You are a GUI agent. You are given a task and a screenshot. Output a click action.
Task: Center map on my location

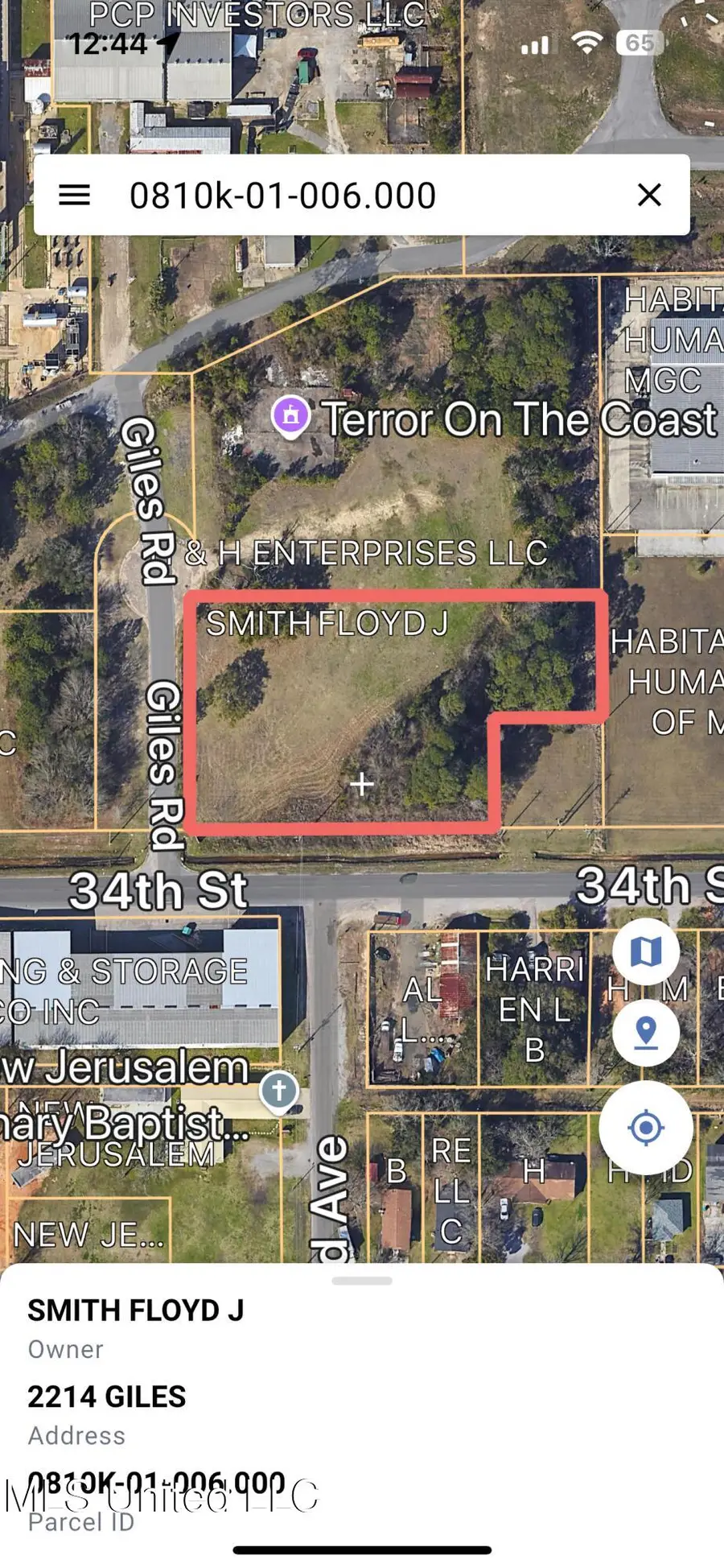[x=645, y=1128]
